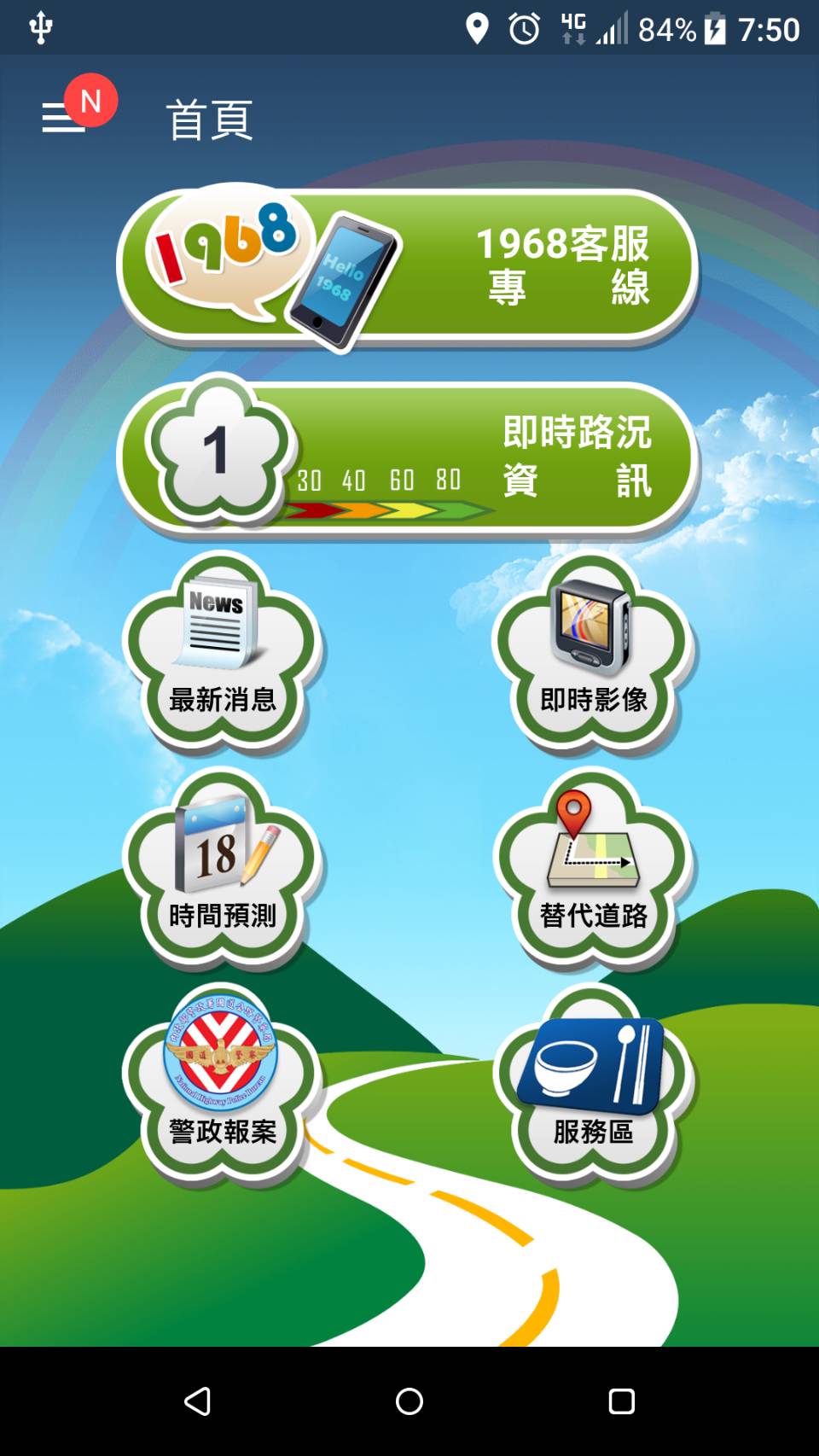Open the hamburger drawer menu

click(x=64, y=118)
